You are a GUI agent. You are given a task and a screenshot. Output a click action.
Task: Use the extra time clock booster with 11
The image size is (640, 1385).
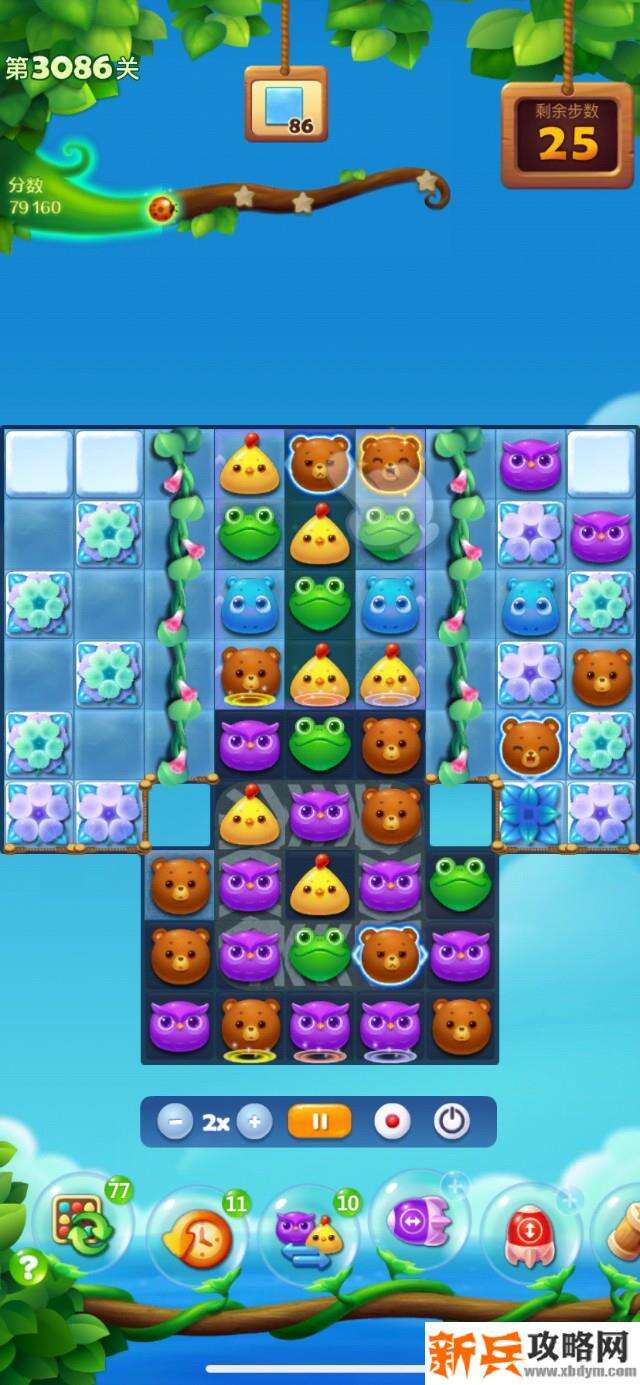point(198,1238)
